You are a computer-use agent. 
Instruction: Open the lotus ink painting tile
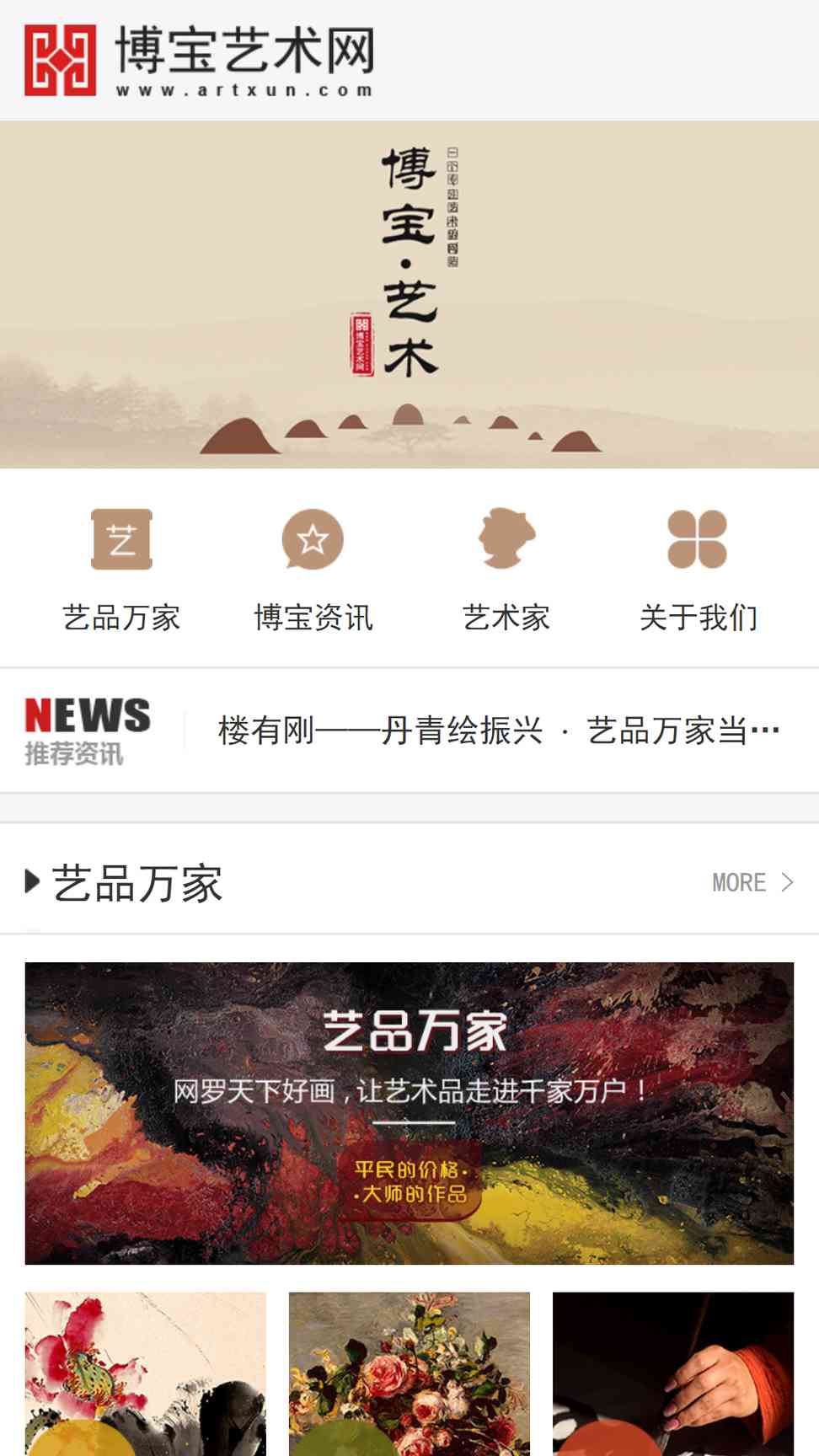coord(146,1373)
